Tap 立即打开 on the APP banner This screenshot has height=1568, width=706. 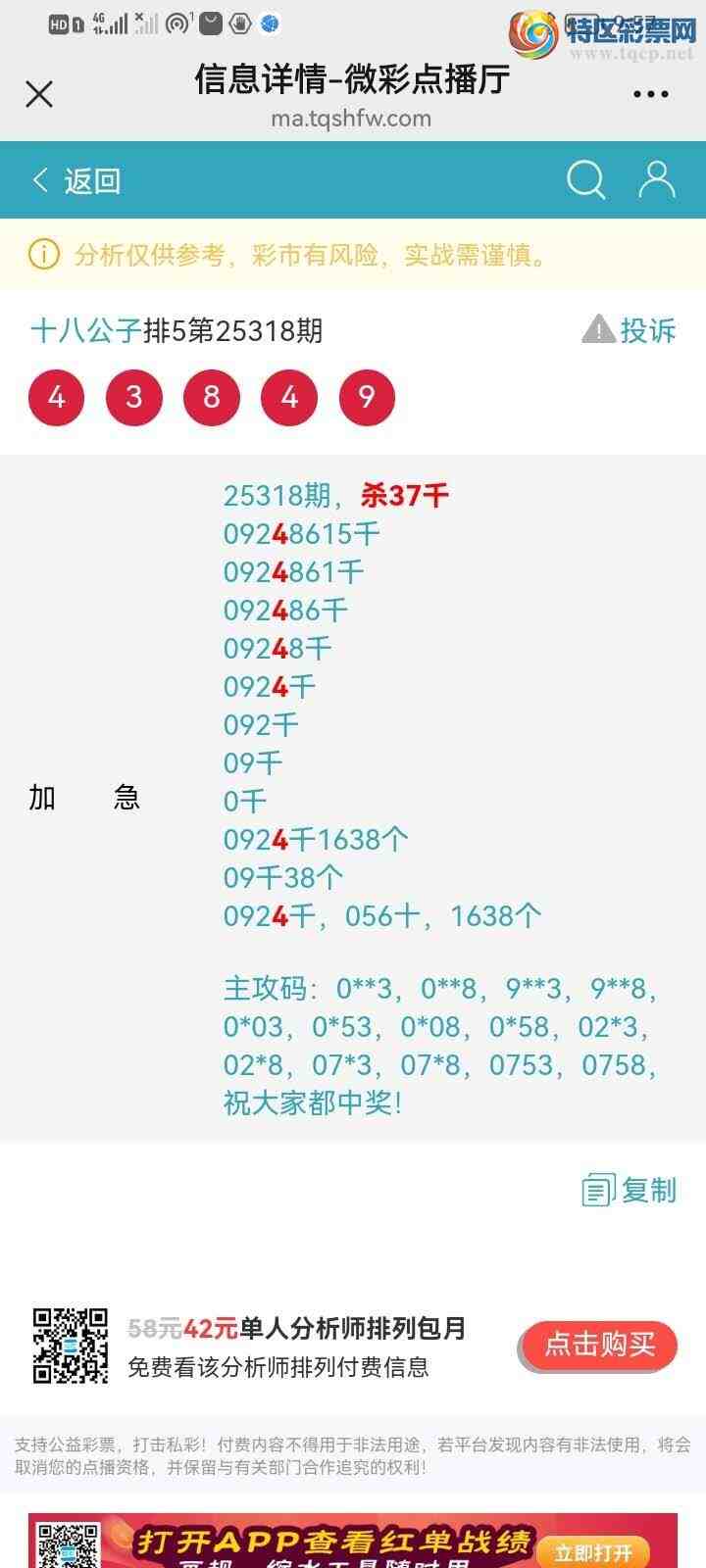pyautogui.click(x=593, y=1552)
